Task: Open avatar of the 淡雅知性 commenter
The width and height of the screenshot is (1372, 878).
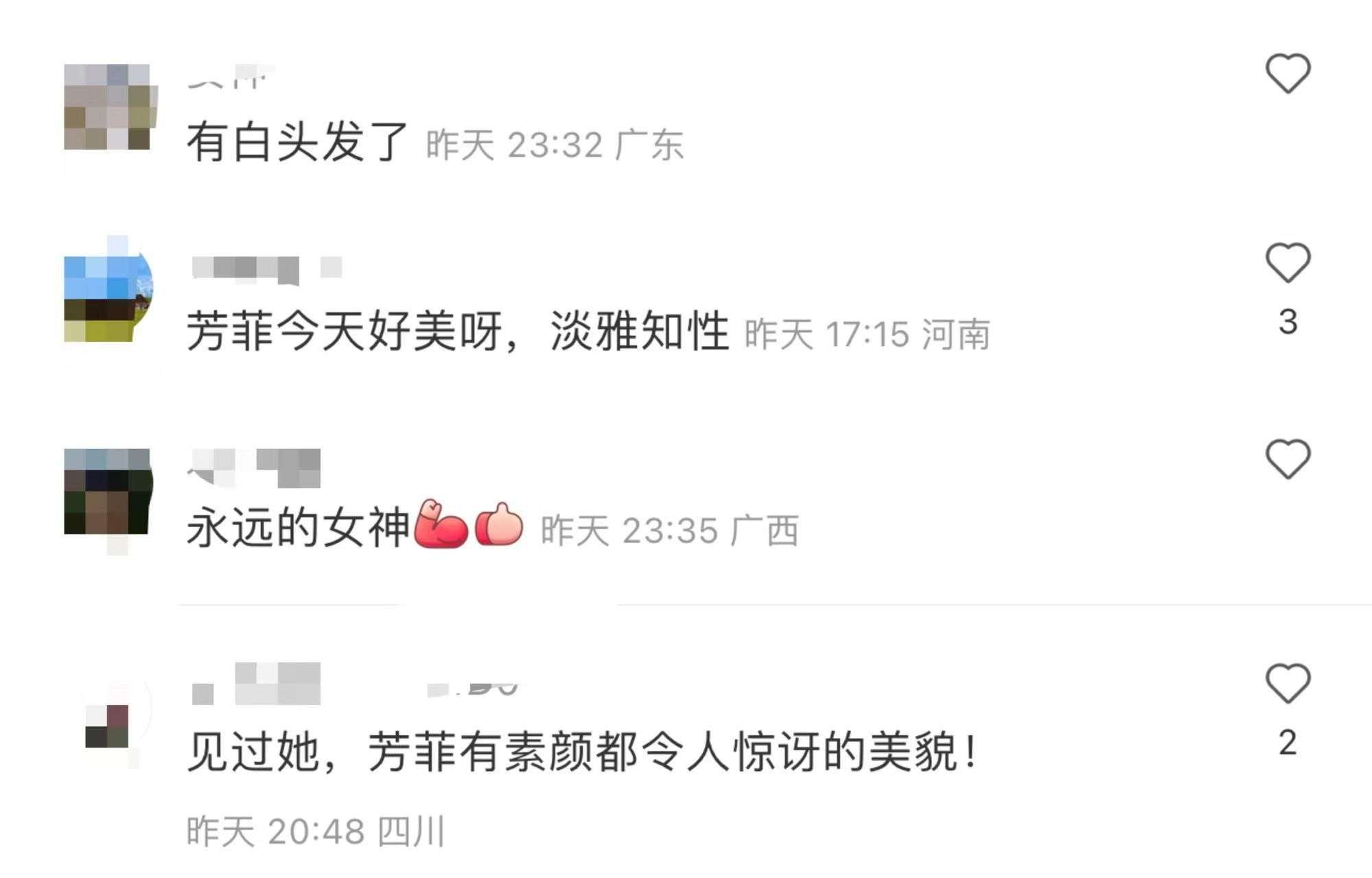Action: [108, 297]
